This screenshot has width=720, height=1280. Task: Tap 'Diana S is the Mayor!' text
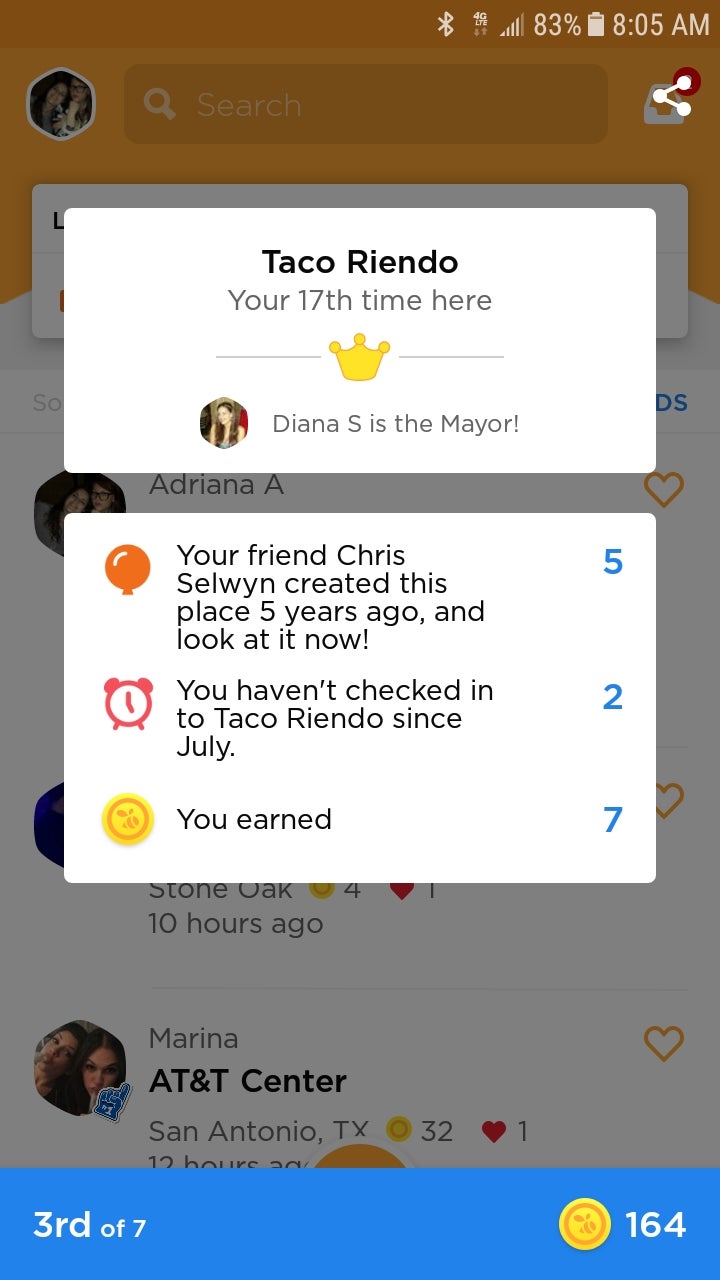tap(396, 423)
